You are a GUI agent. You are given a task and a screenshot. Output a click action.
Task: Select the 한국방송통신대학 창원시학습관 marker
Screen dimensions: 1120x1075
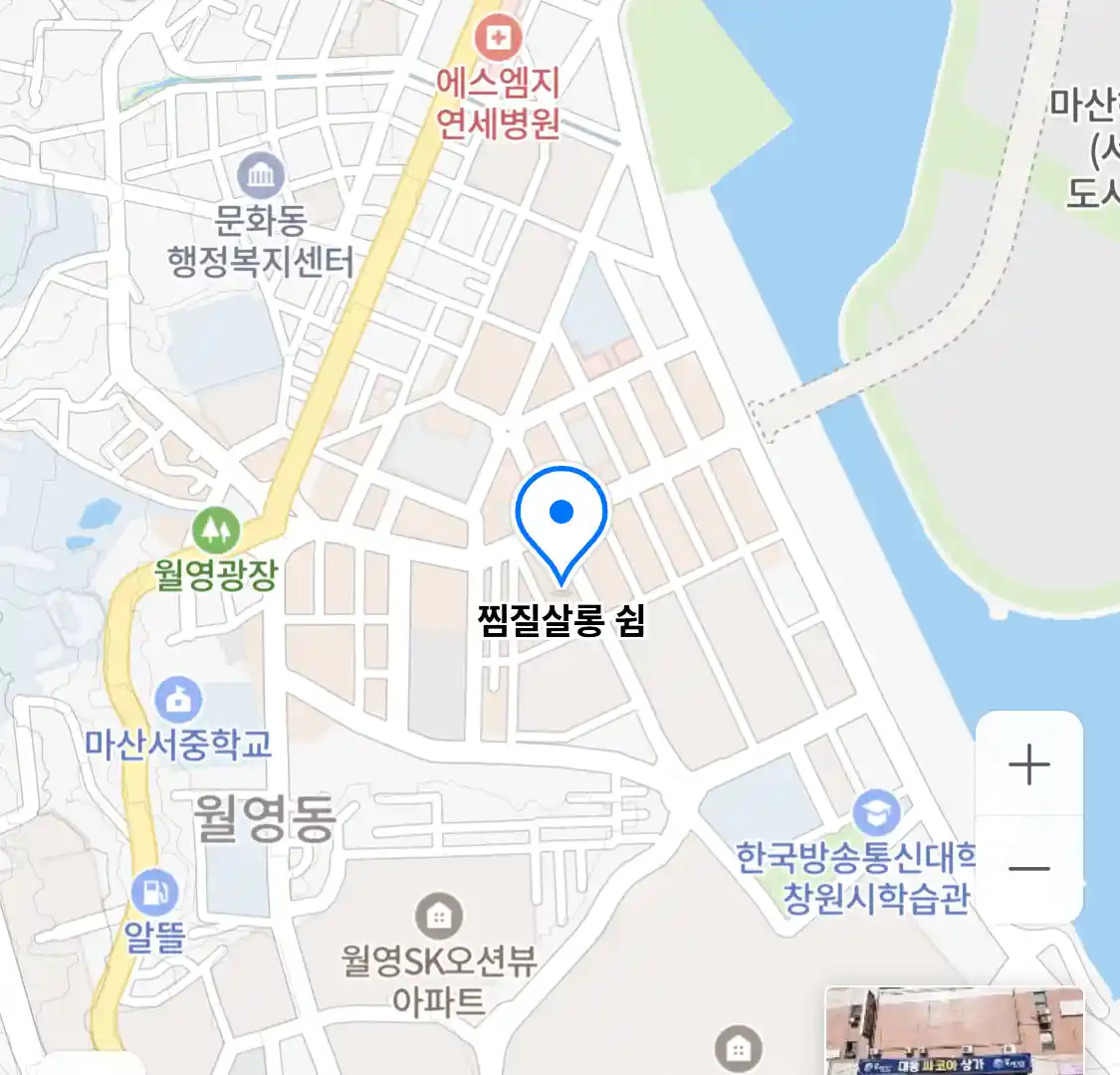pos(876,813)
